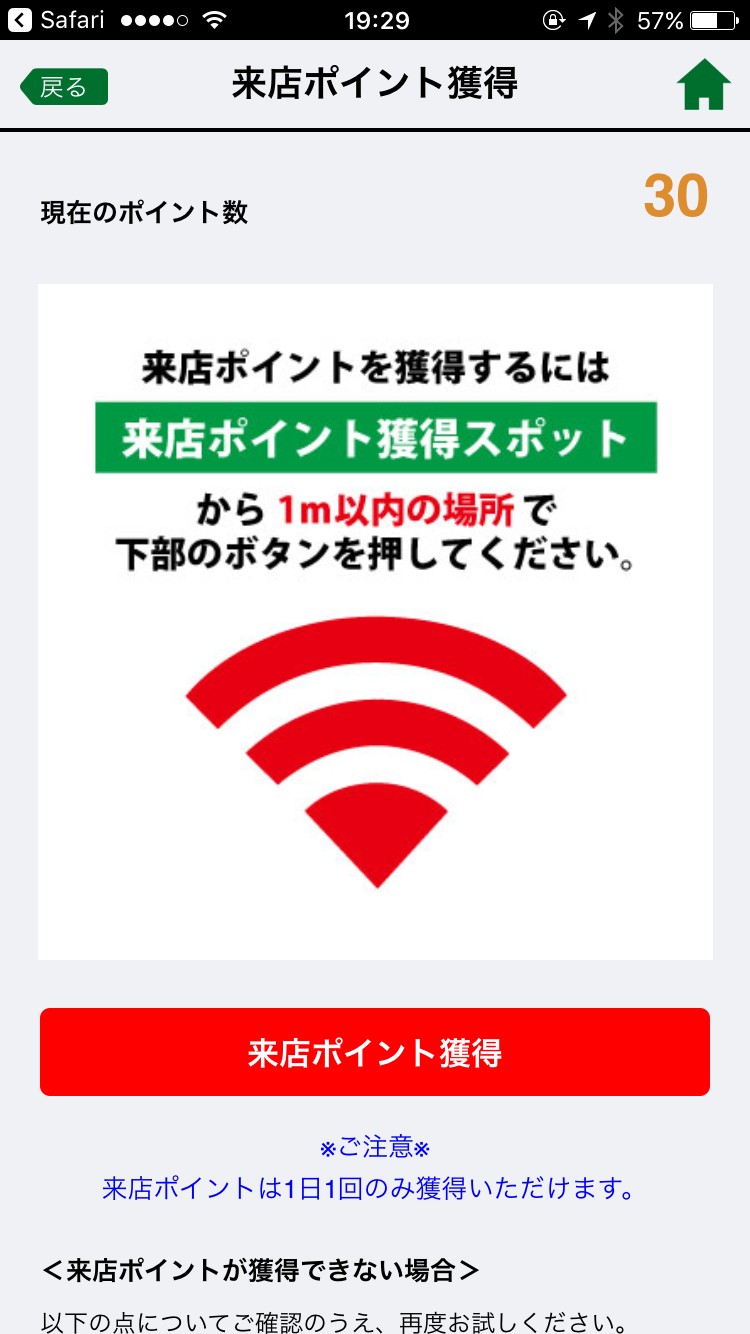
Task: Tap the red 来店ポイント獲得 button
Action: click(x=375, y=1052)
